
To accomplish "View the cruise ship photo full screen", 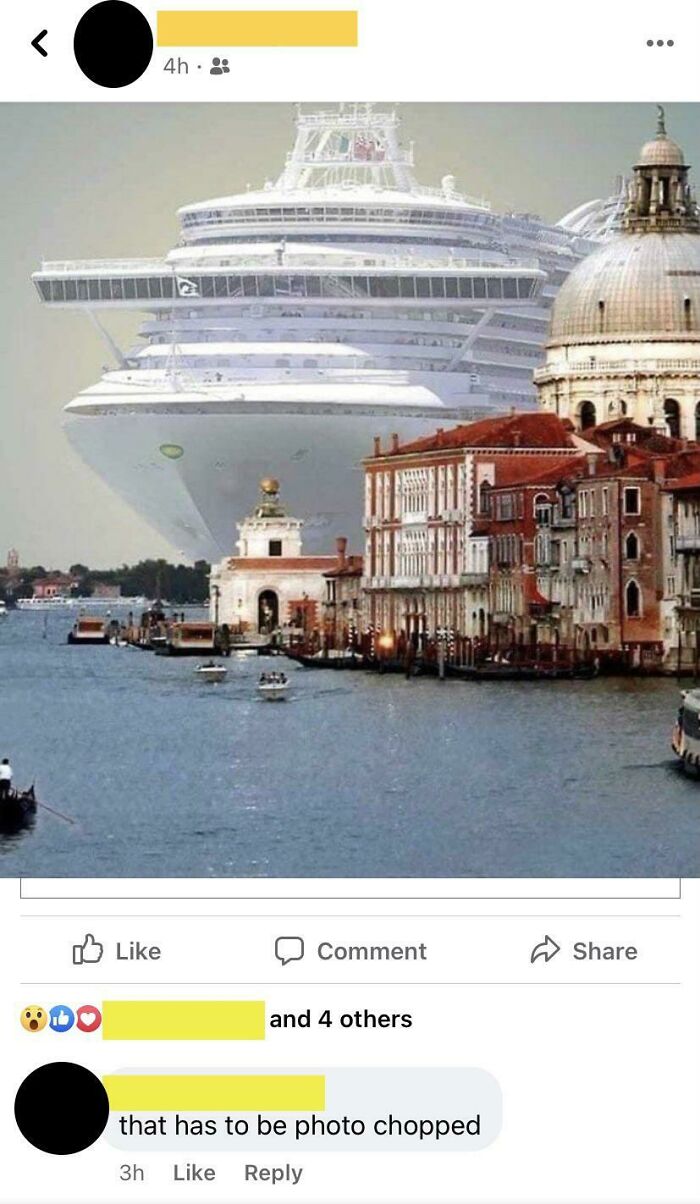I will tap(350, 490).
